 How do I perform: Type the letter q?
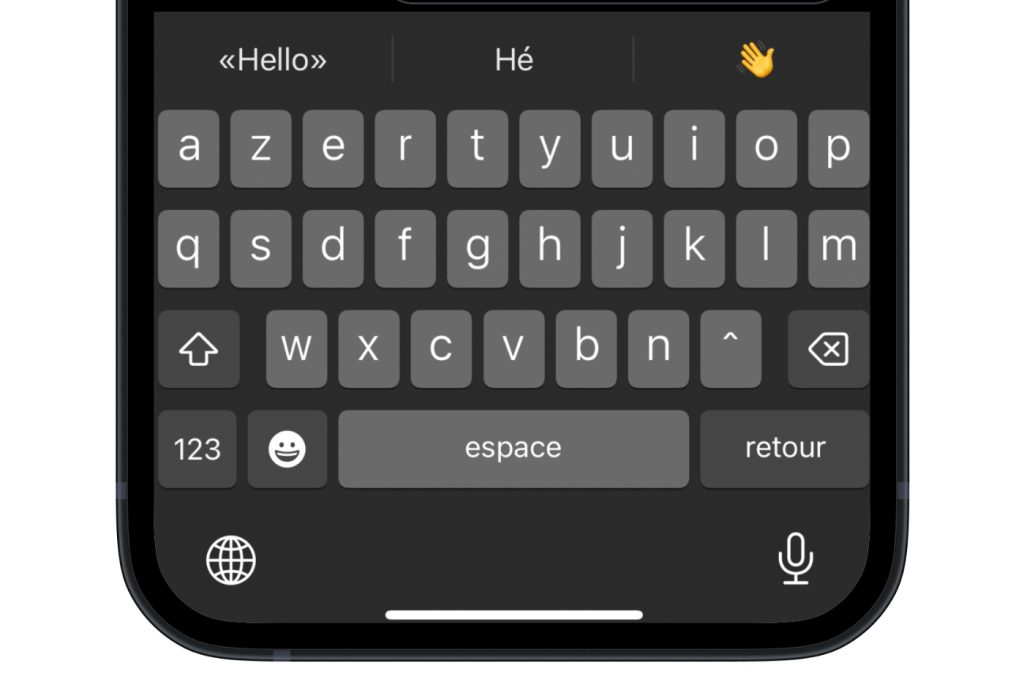[x=188, y=248]
